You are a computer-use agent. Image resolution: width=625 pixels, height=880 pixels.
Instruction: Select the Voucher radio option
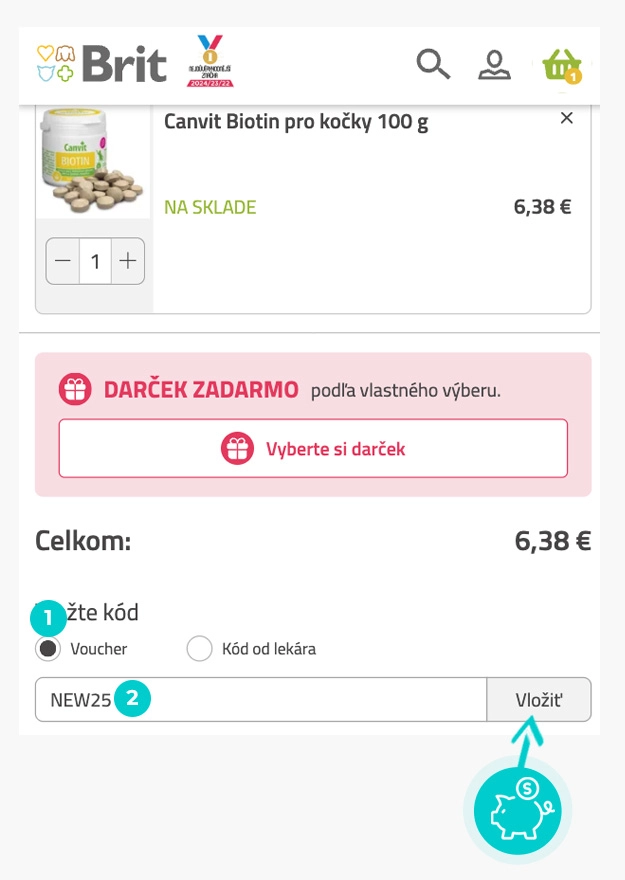coord(48,649)
